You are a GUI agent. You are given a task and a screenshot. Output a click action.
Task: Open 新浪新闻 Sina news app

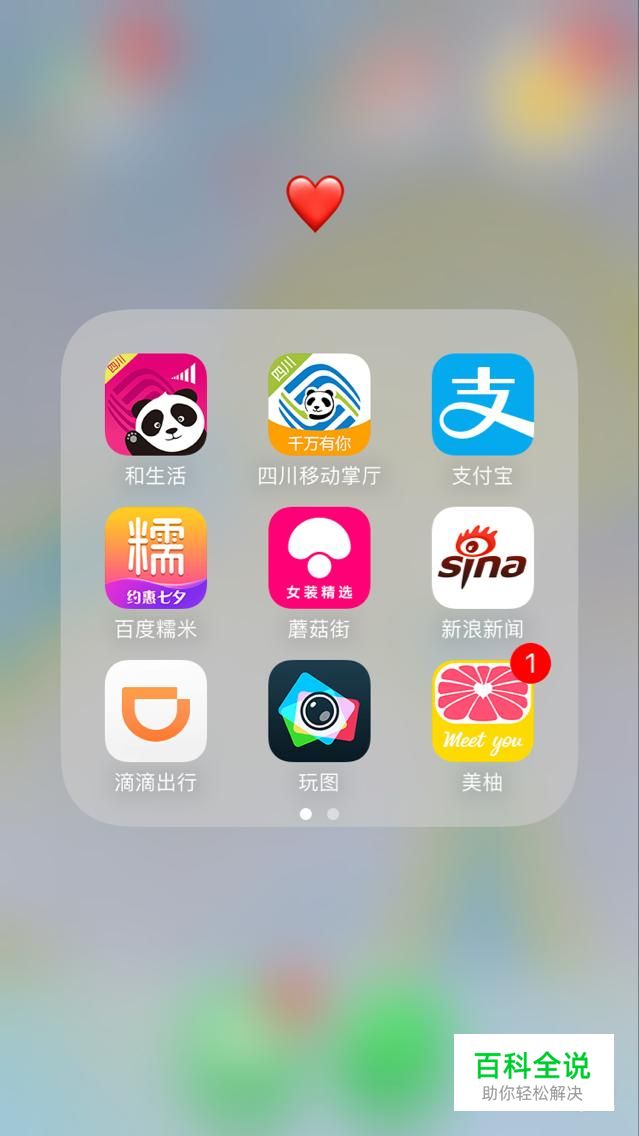pos(482,558)
